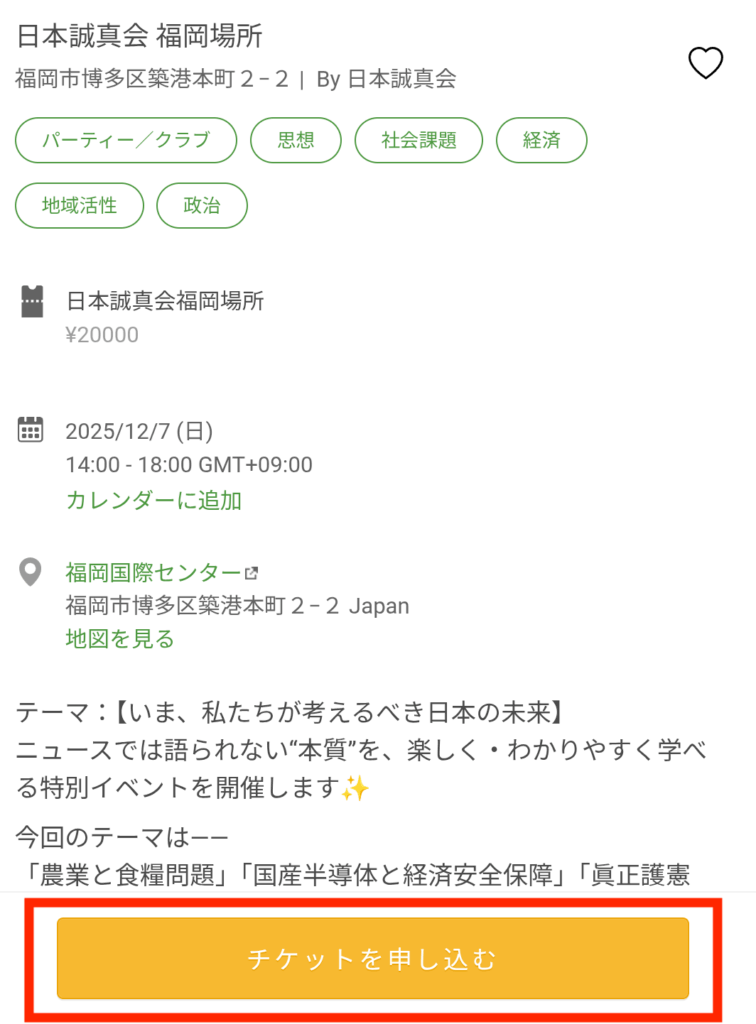View the map via 地図を見る
Image resolution: width=756 pixels, height=1024 pixels.
tap(120, 638)
